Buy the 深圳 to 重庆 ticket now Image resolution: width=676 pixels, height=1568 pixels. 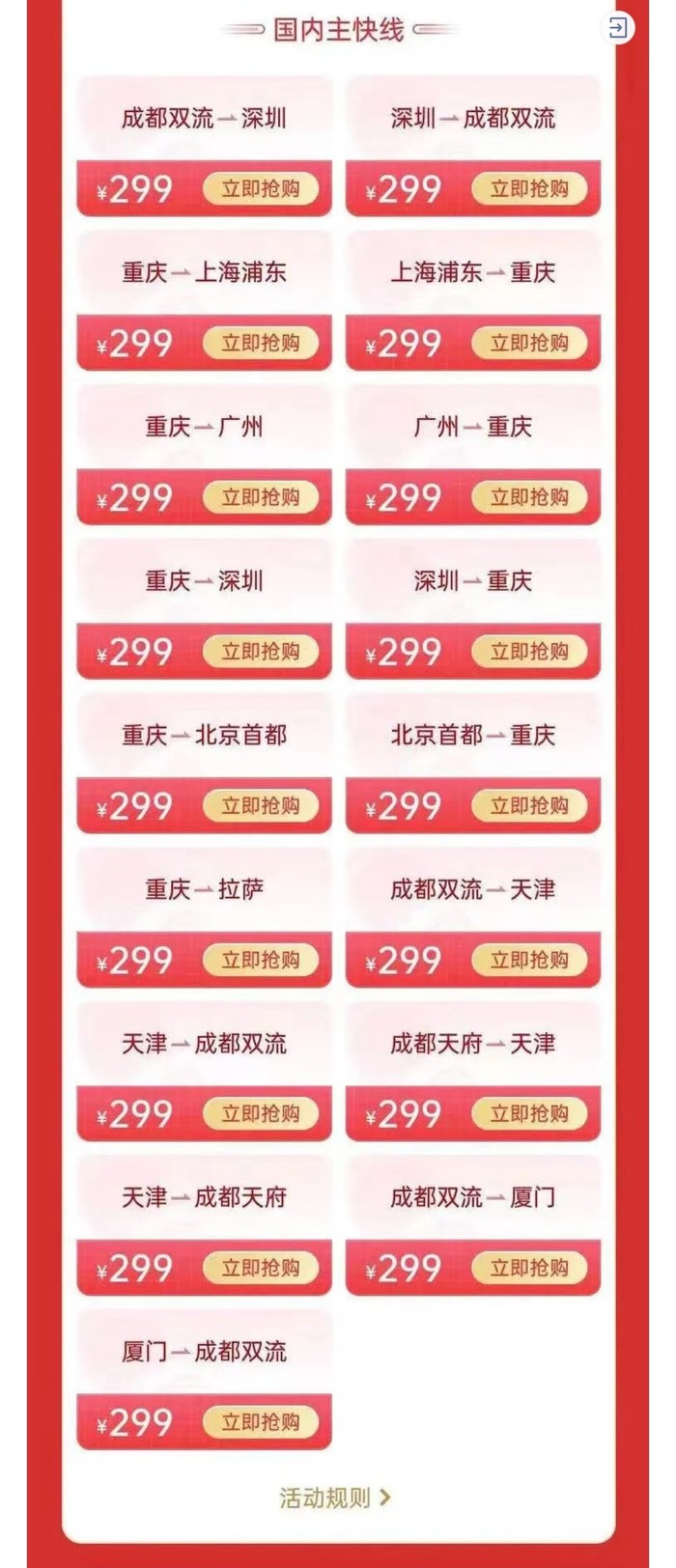(x=528, y=652)
